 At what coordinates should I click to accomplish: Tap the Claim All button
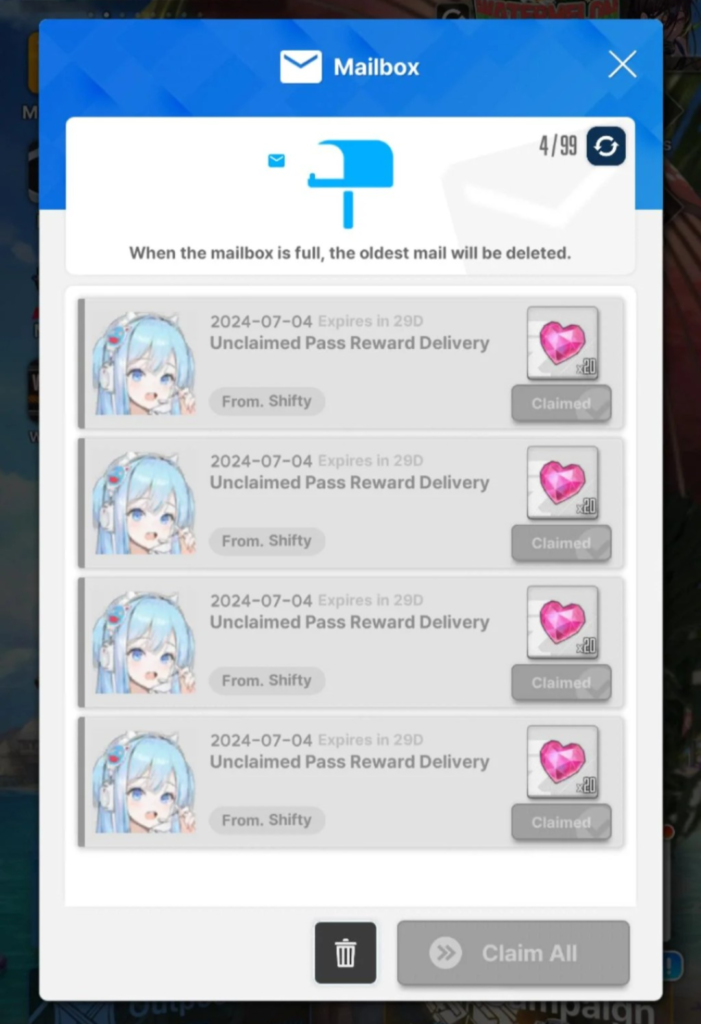click(513, 953)
